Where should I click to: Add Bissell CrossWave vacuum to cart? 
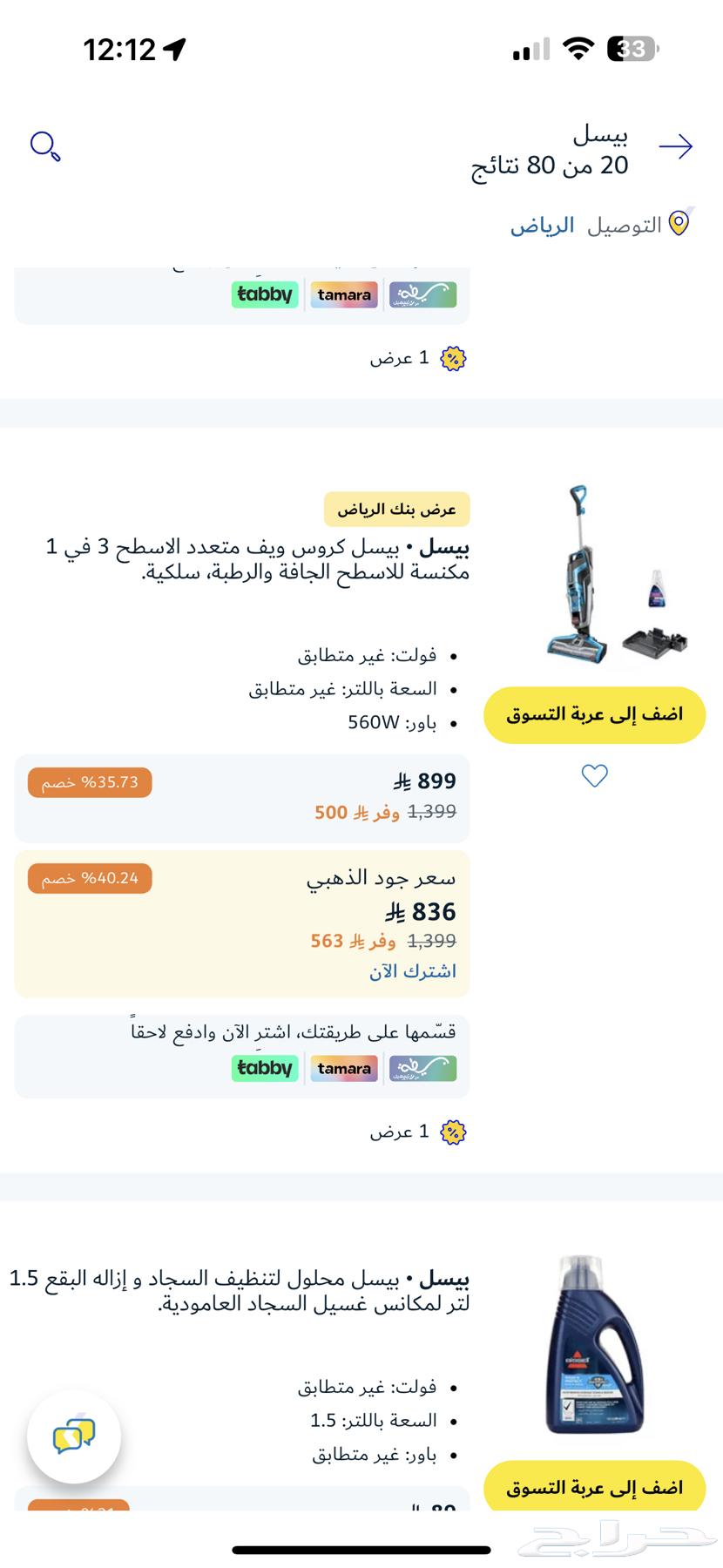pyautogui.click(x=594, y=714)
